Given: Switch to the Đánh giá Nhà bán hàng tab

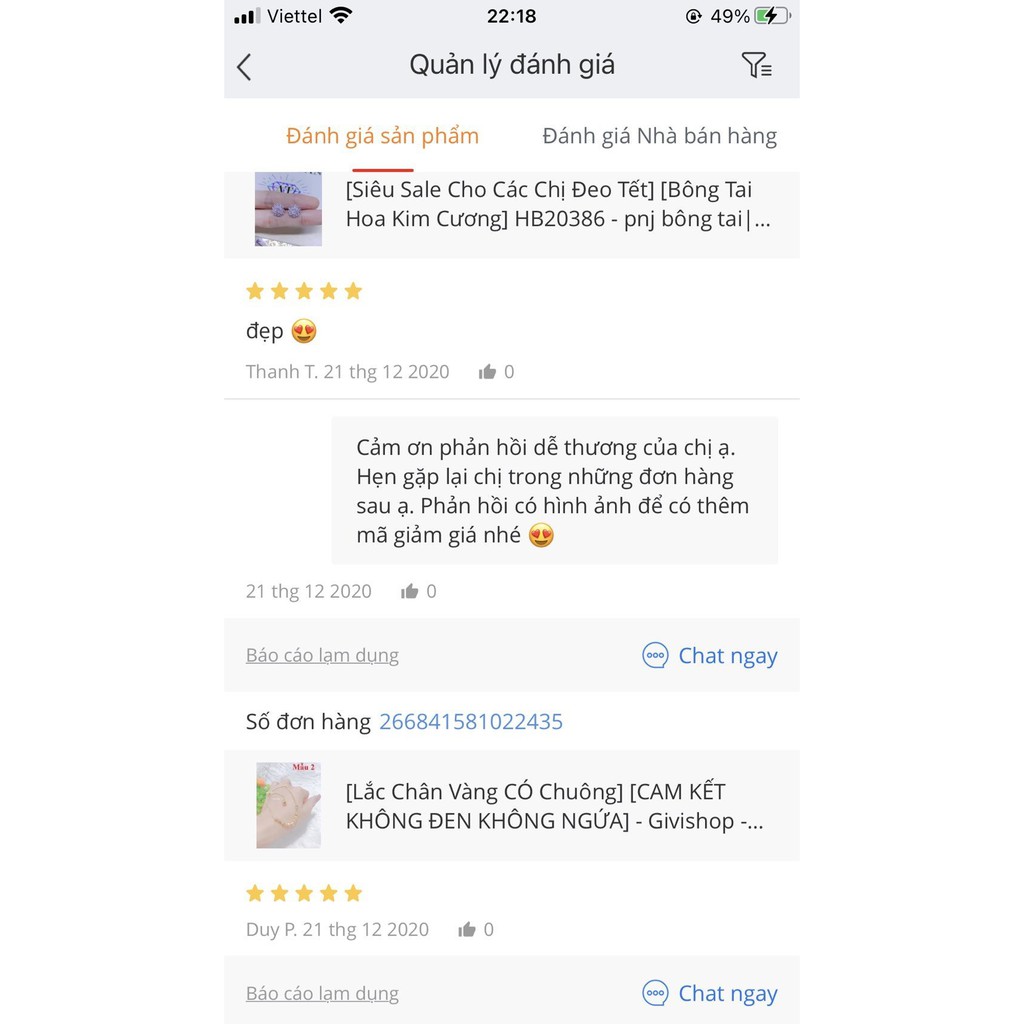Looking at the screenshot, I should coord(659,136).
